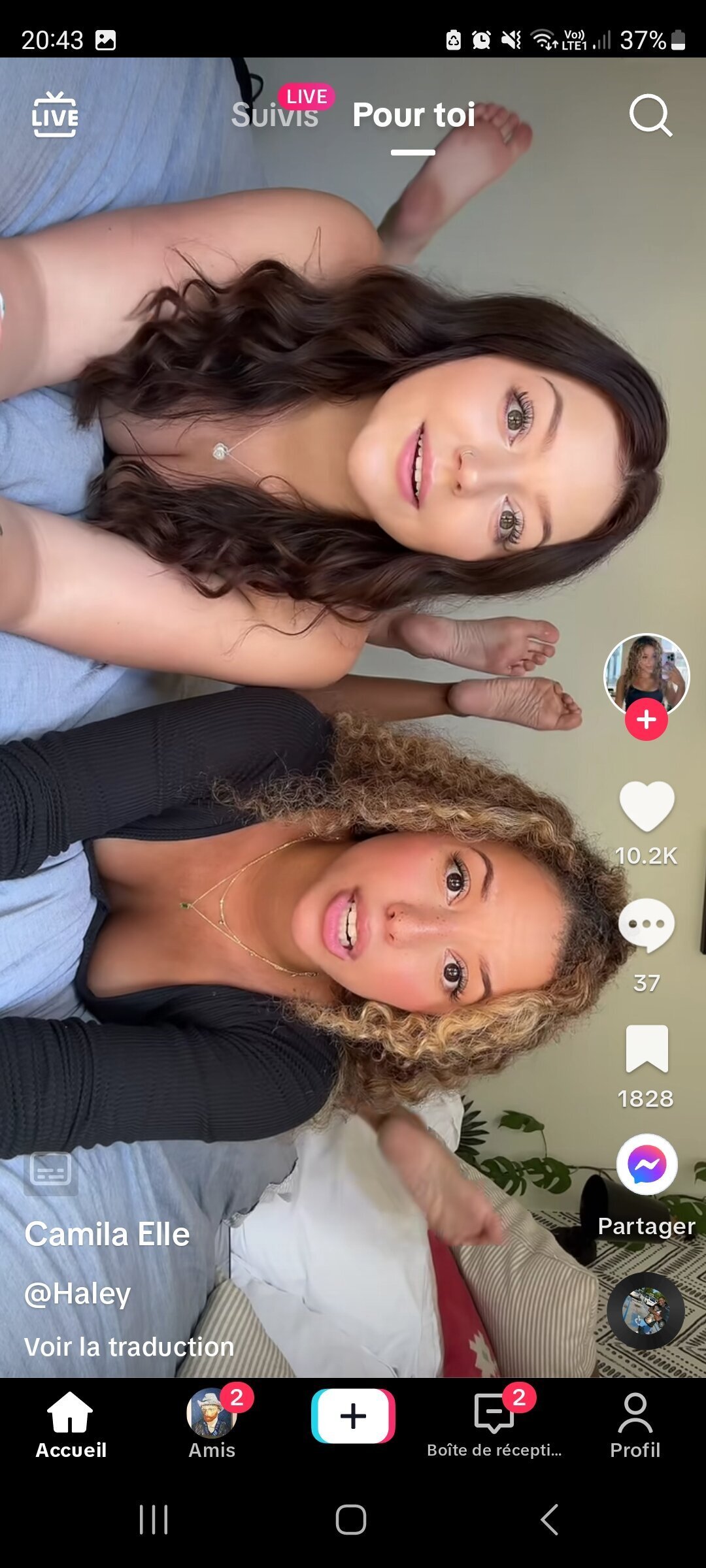This screenshot has height=1568, width=706.
Task: Open Camila Elle's username
Action: point(107,1234)
